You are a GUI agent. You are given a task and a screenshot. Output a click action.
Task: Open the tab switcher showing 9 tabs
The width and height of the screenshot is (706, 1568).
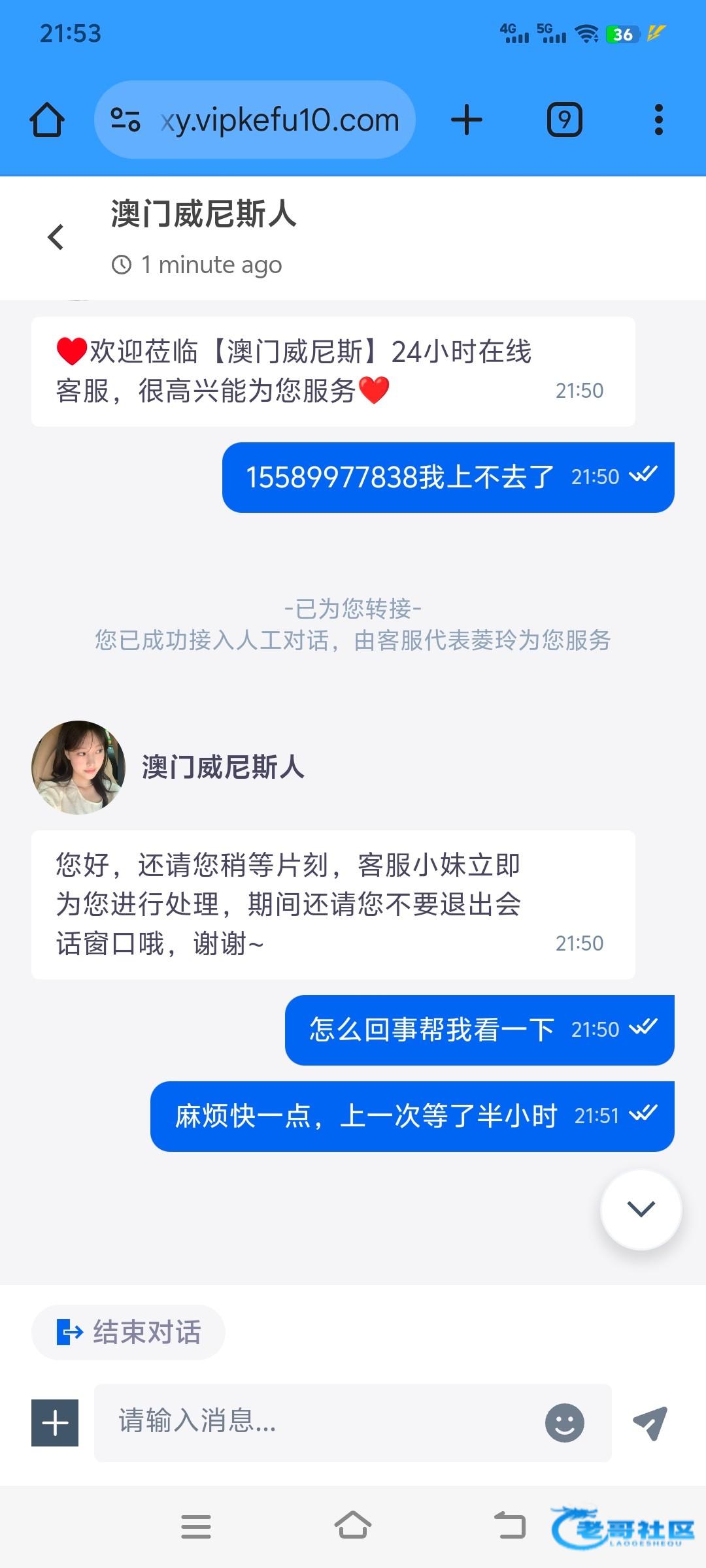(x=564, y=120)
